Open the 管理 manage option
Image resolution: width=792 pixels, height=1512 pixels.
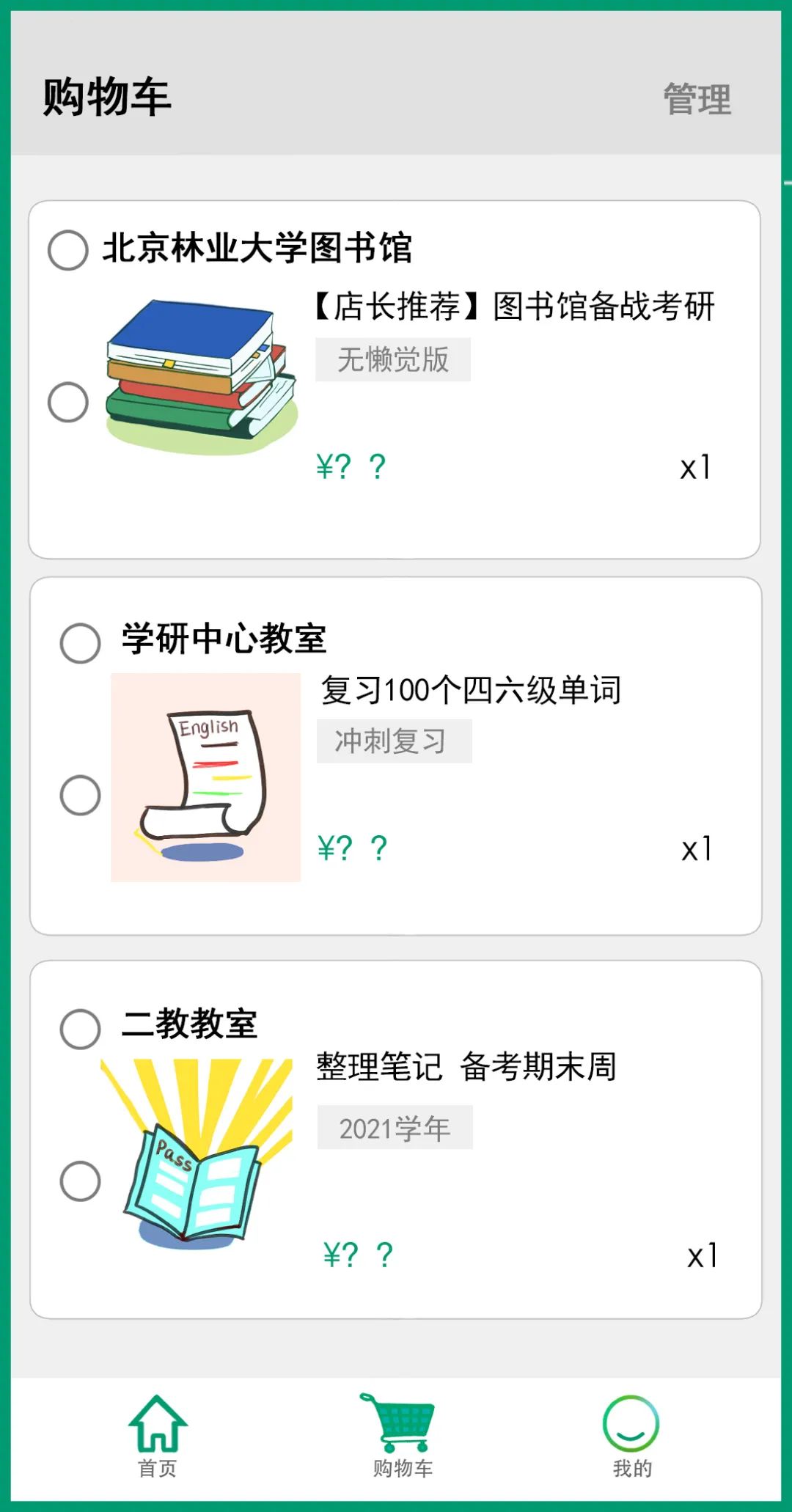click(697, 99)
